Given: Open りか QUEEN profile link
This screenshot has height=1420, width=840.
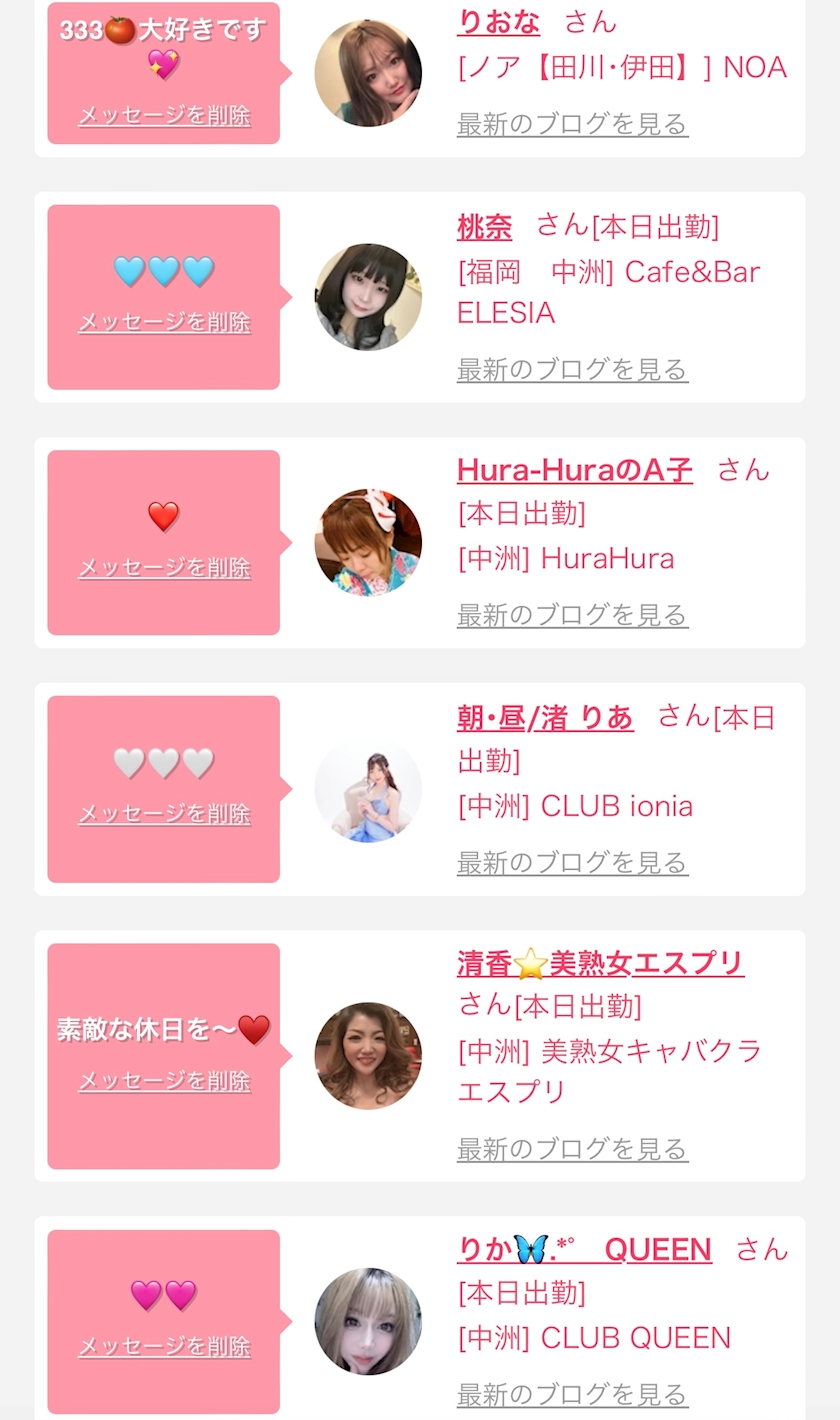Looking at the screenshot, I should point(584,1249).
